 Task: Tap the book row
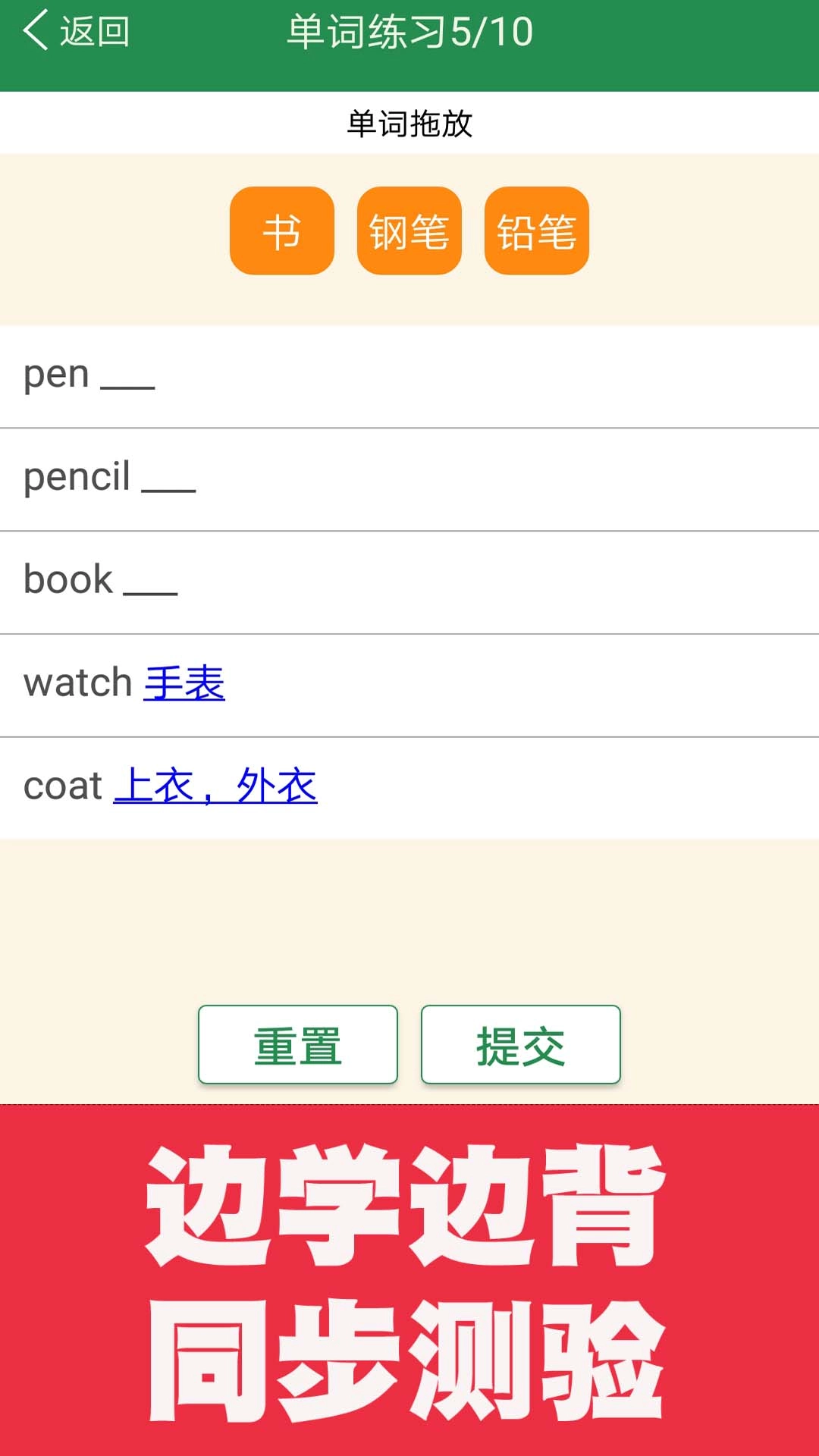click(x=409, y=581)
